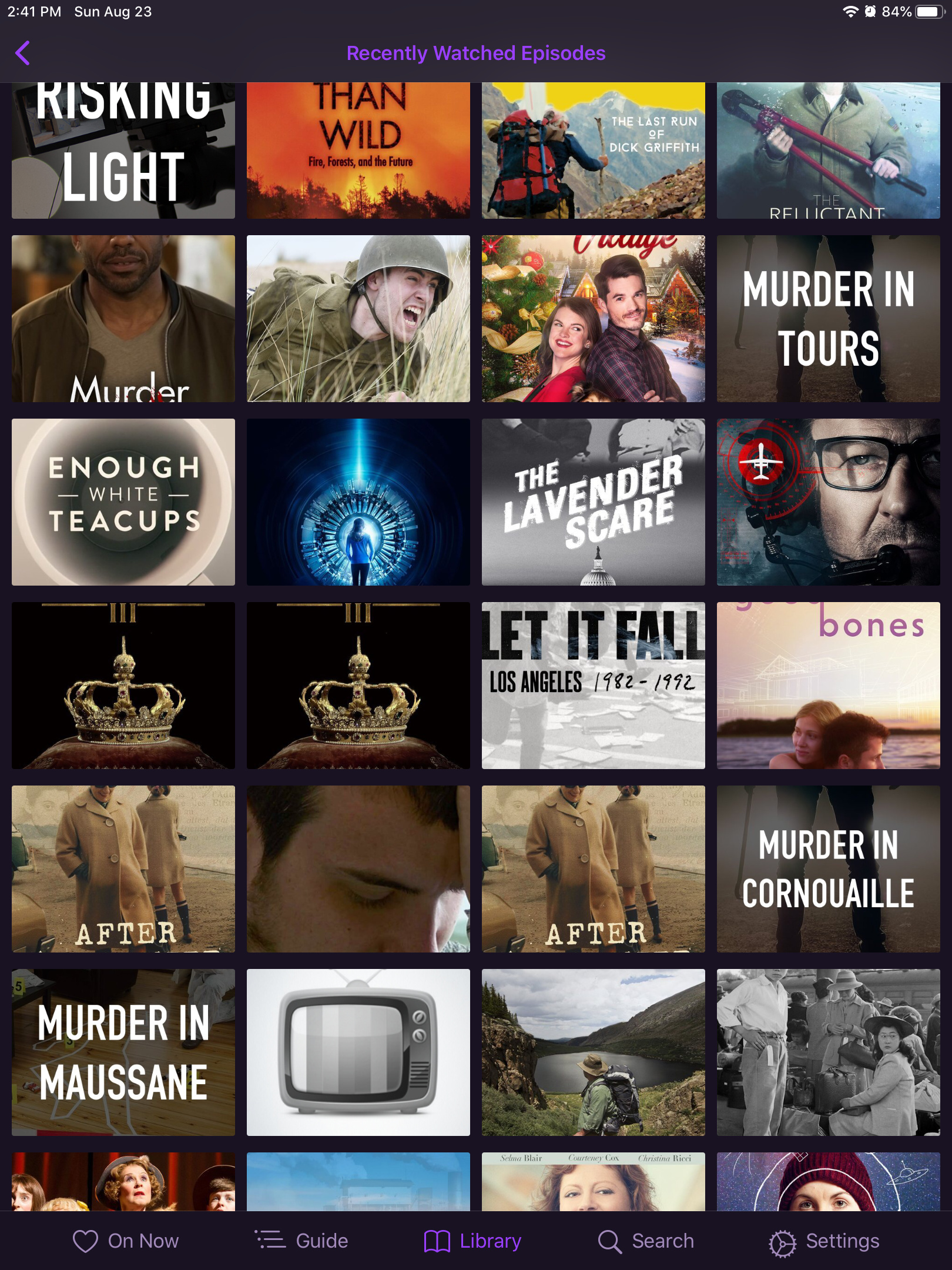Open the Christmas village couple tile
Screen dimensions: 952x1270
(x=593, y=319)
